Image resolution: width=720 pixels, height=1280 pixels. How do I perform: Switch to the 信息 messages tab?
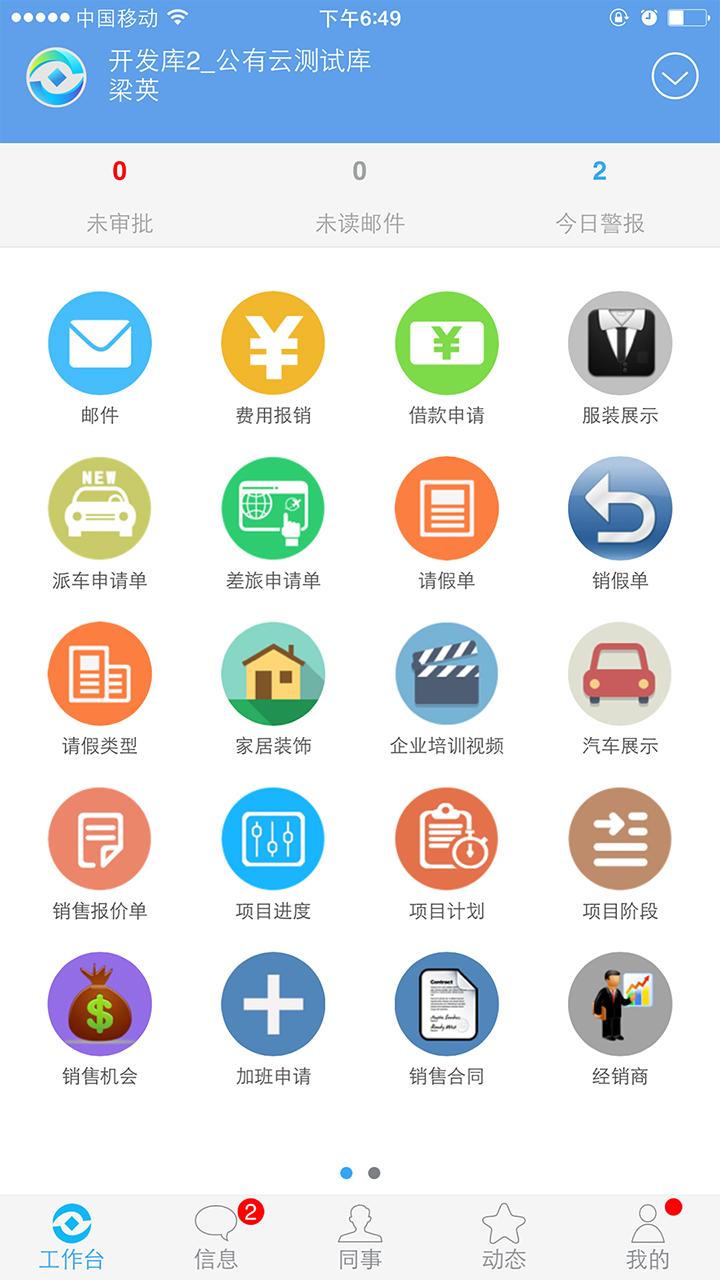(216, 1238)
